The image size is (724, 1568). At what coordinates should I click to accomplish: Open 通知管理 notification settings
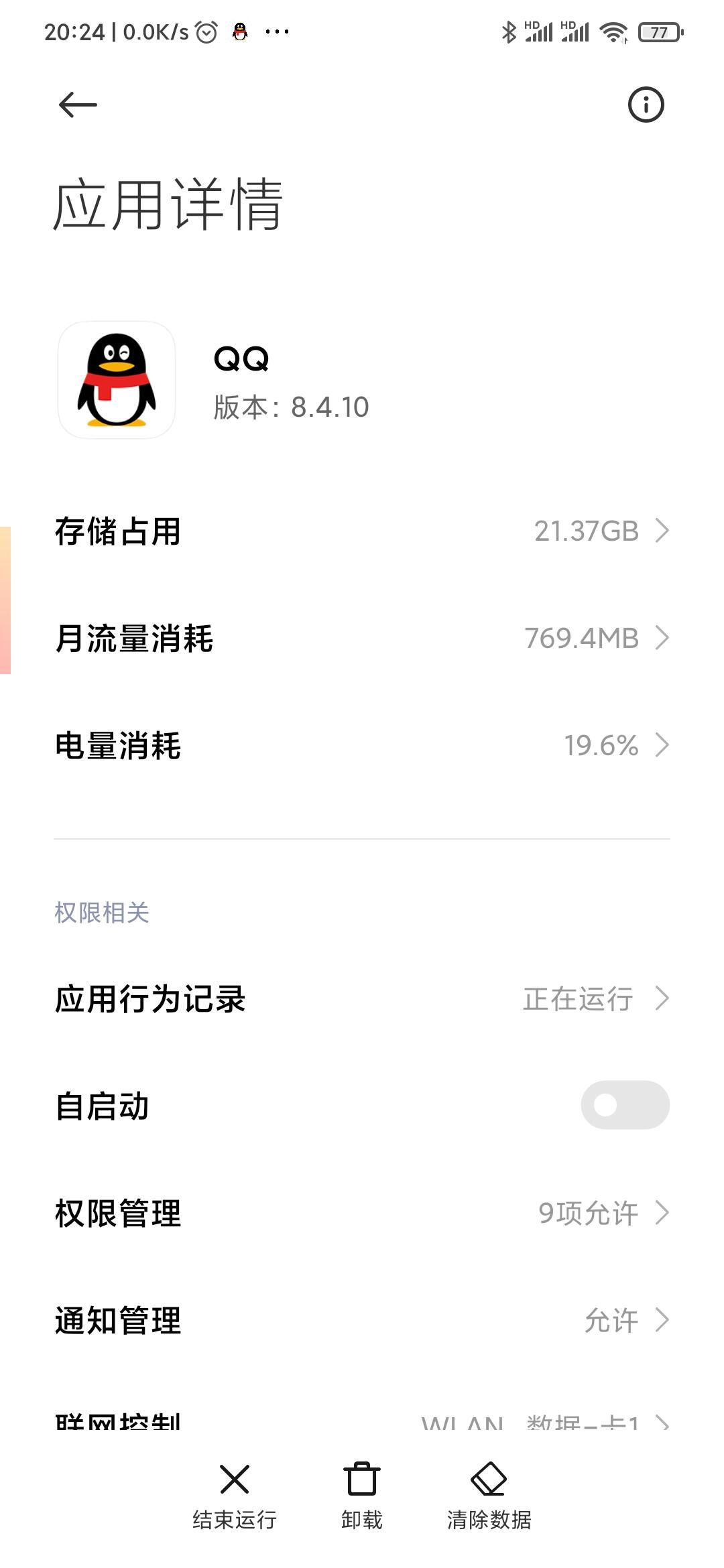[x=362, y=1320]
